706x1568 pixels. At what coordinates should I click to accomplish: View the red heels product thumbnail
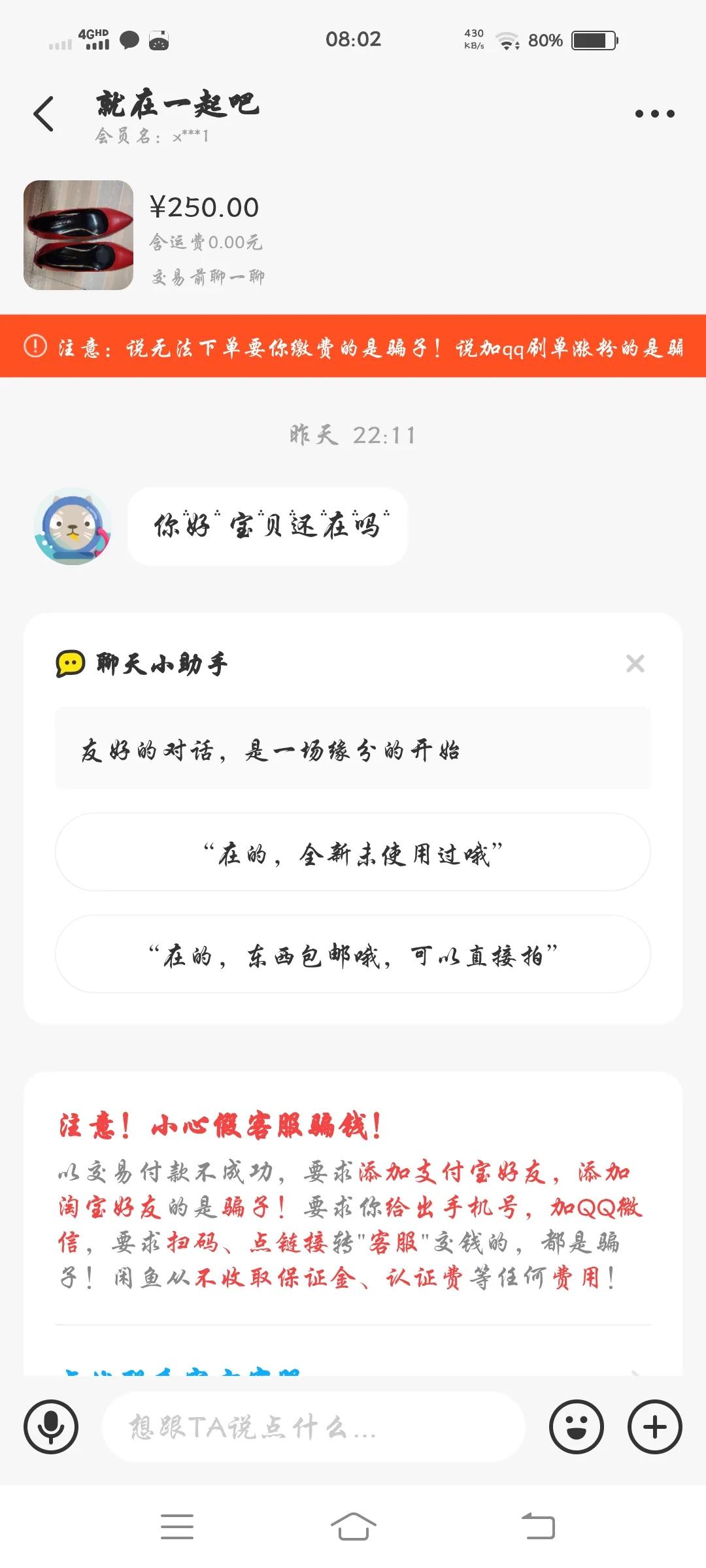78,234
